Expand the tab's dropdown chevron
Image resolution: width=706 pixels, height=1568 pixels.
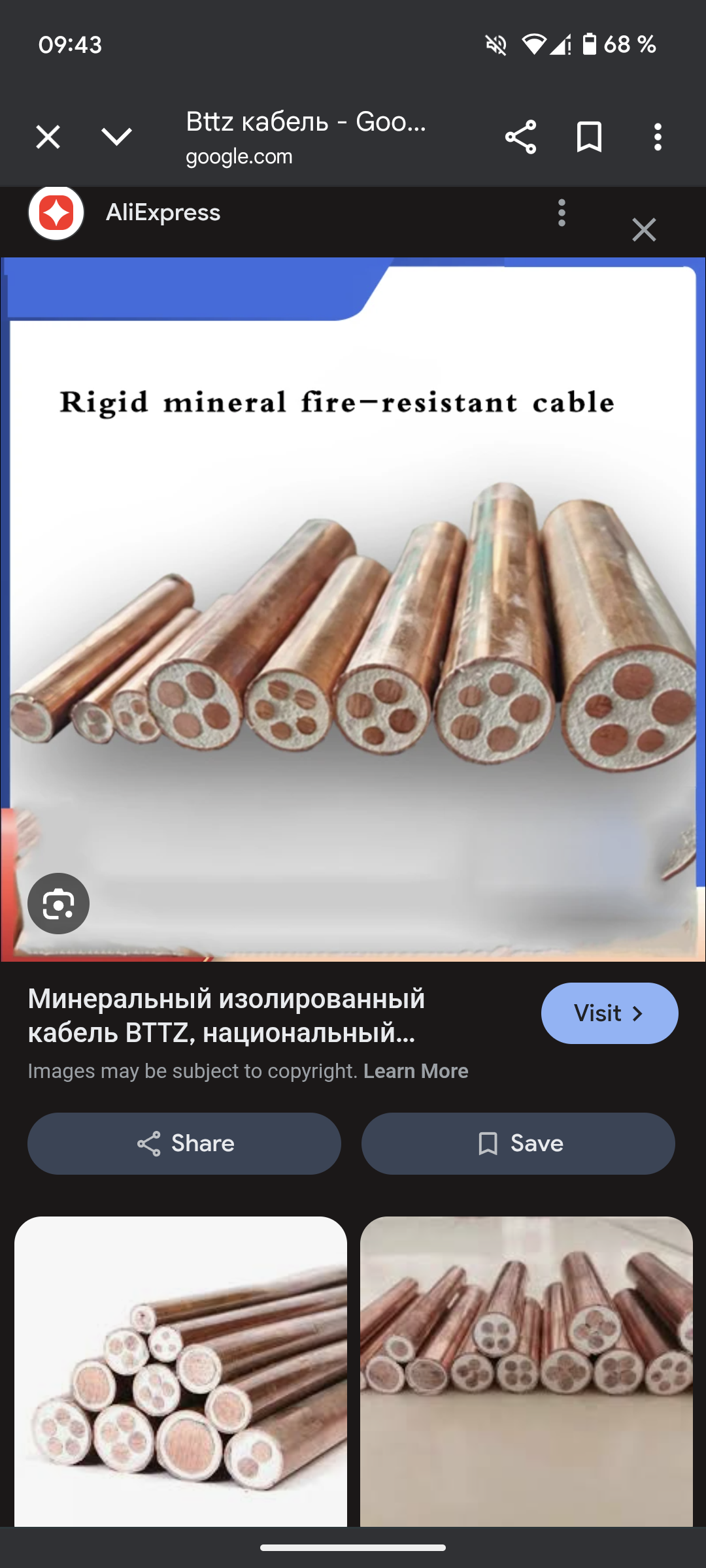coord(117,137)
